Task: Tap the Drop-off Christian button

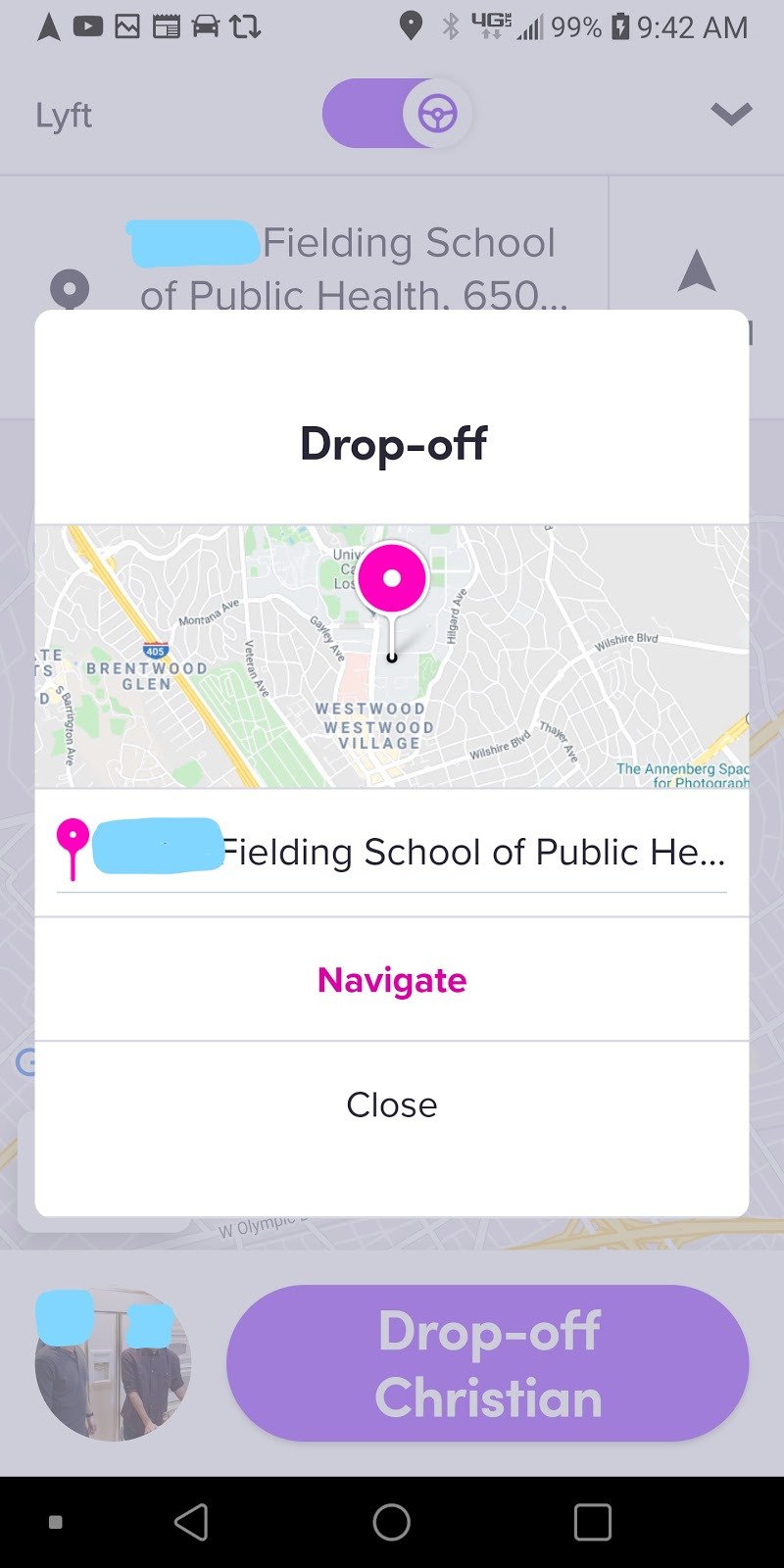Action: click(x=488, y=1363)
